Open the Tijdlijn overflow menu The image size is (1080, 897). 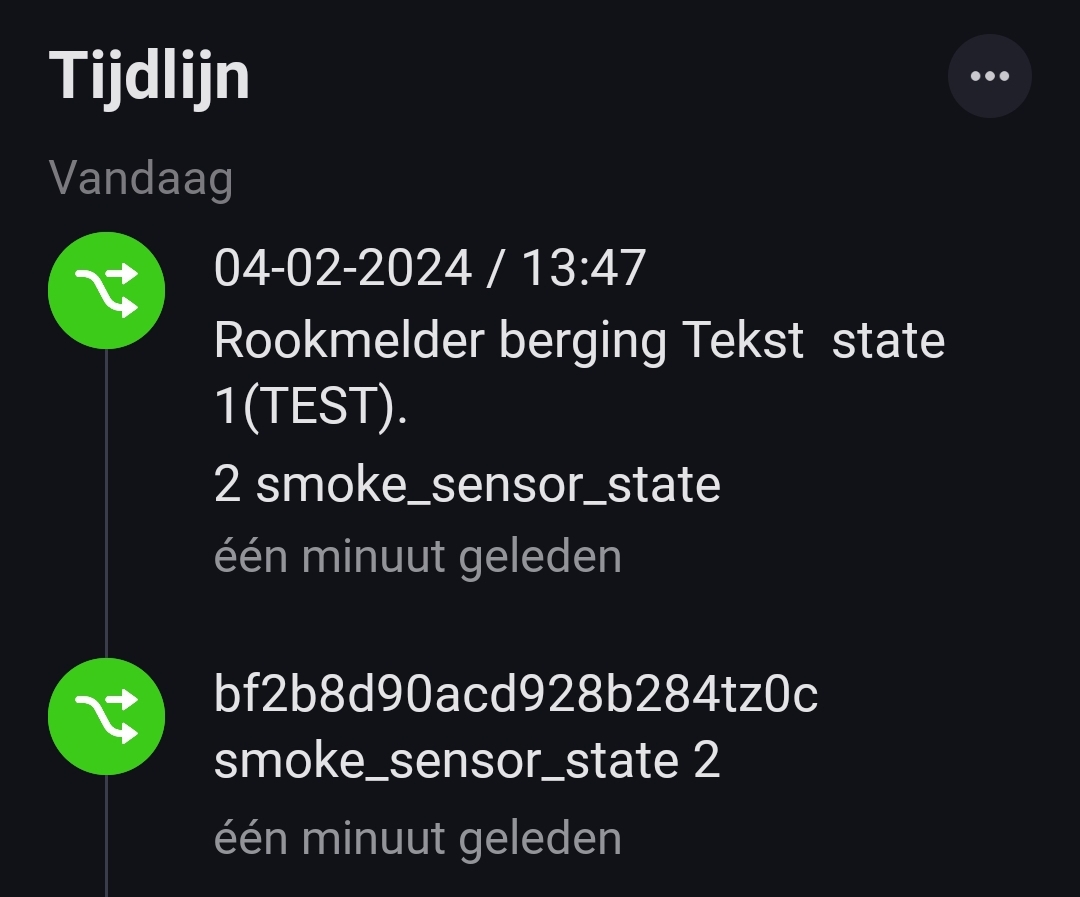[989, 76]
